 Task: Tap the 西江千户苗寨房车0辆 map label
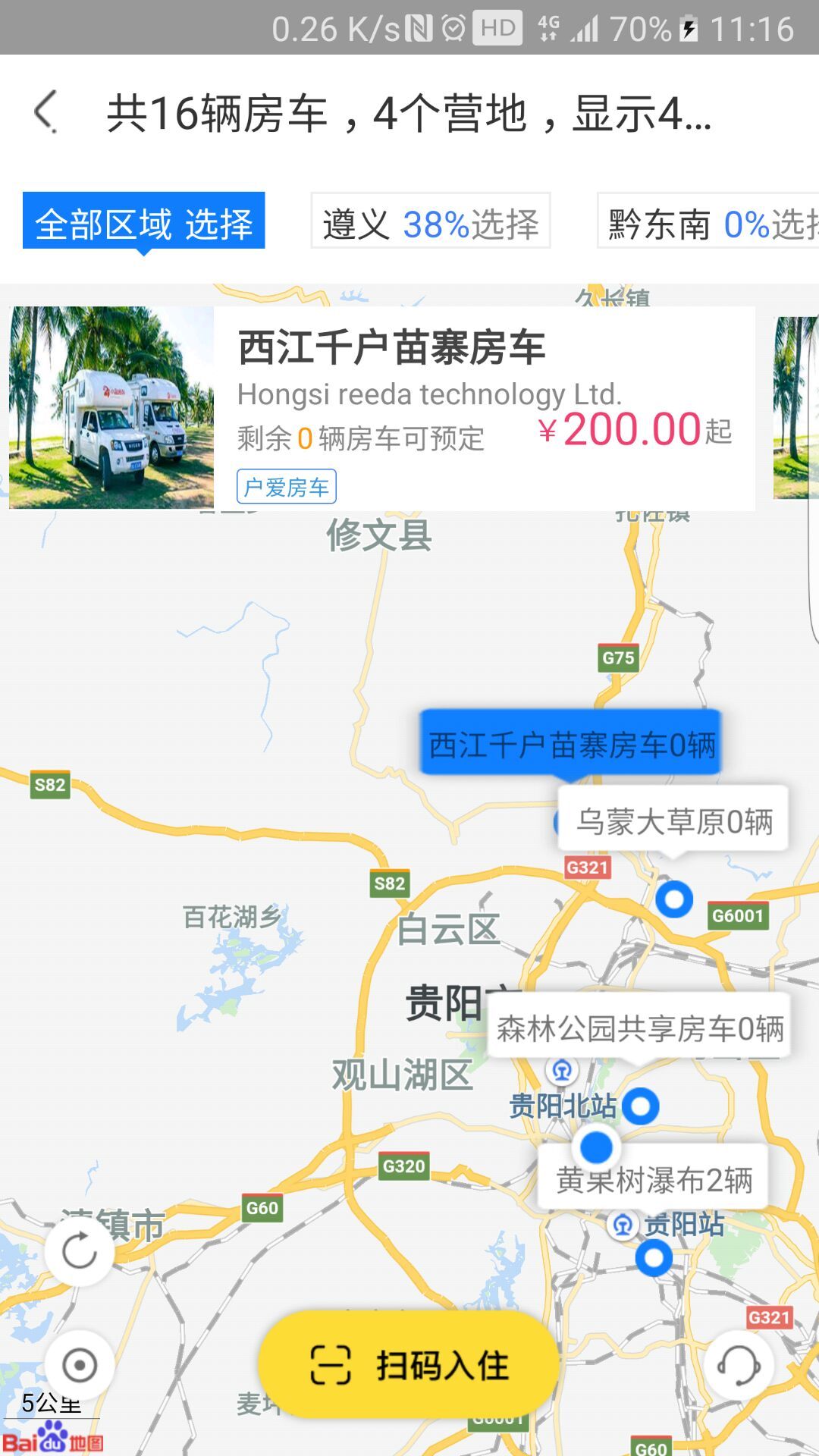point(570,742)
